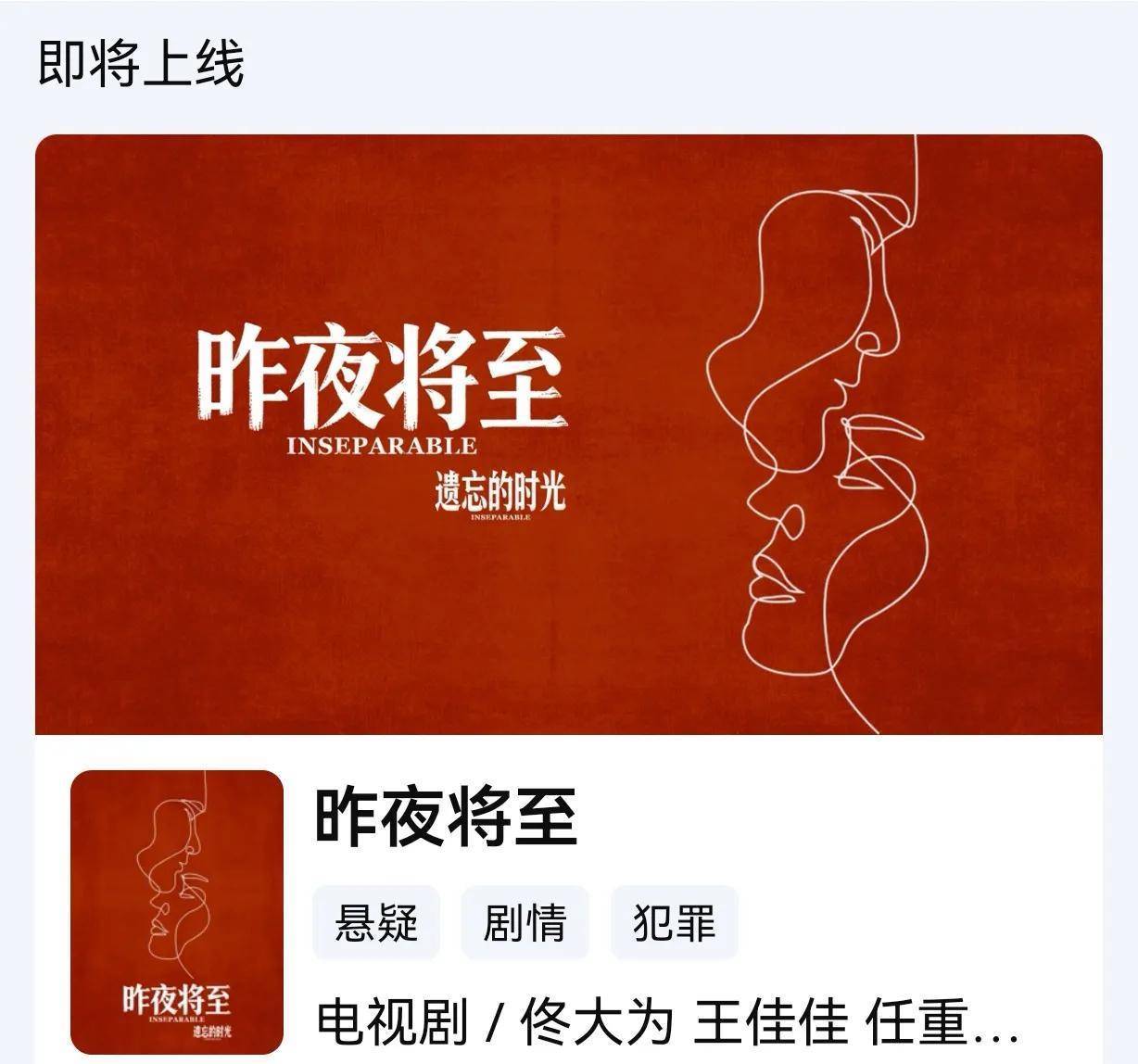
Task: Open the 昨夜将至 banner poster
Action: click(x=568, y=434)
